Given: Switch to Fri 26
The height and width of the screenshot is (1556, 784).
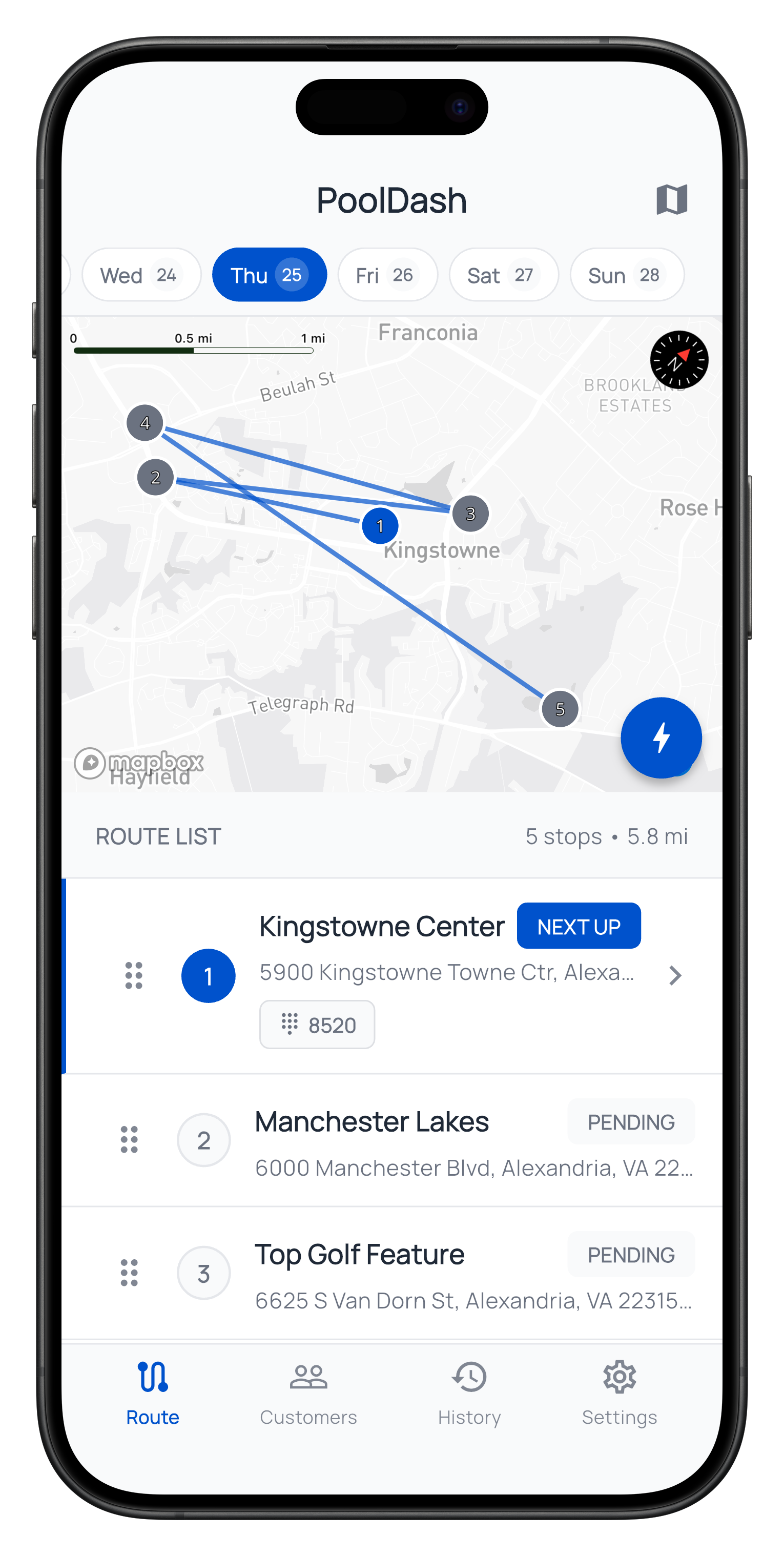Looking at the screenshot, I should (x=386, y=275).
